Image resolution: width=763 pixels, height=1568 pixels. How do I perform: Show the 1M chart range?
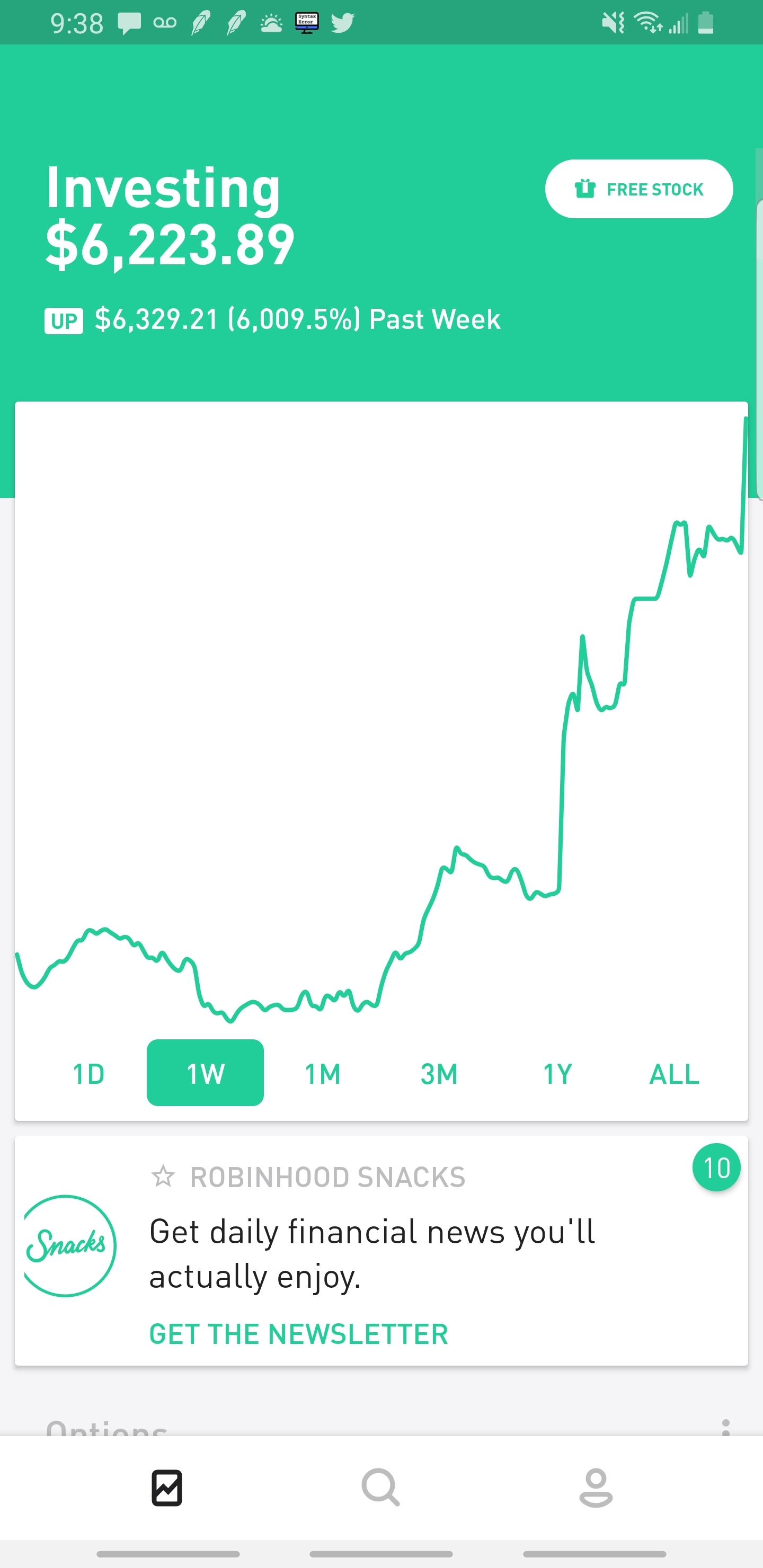(x=323, y=1074)
